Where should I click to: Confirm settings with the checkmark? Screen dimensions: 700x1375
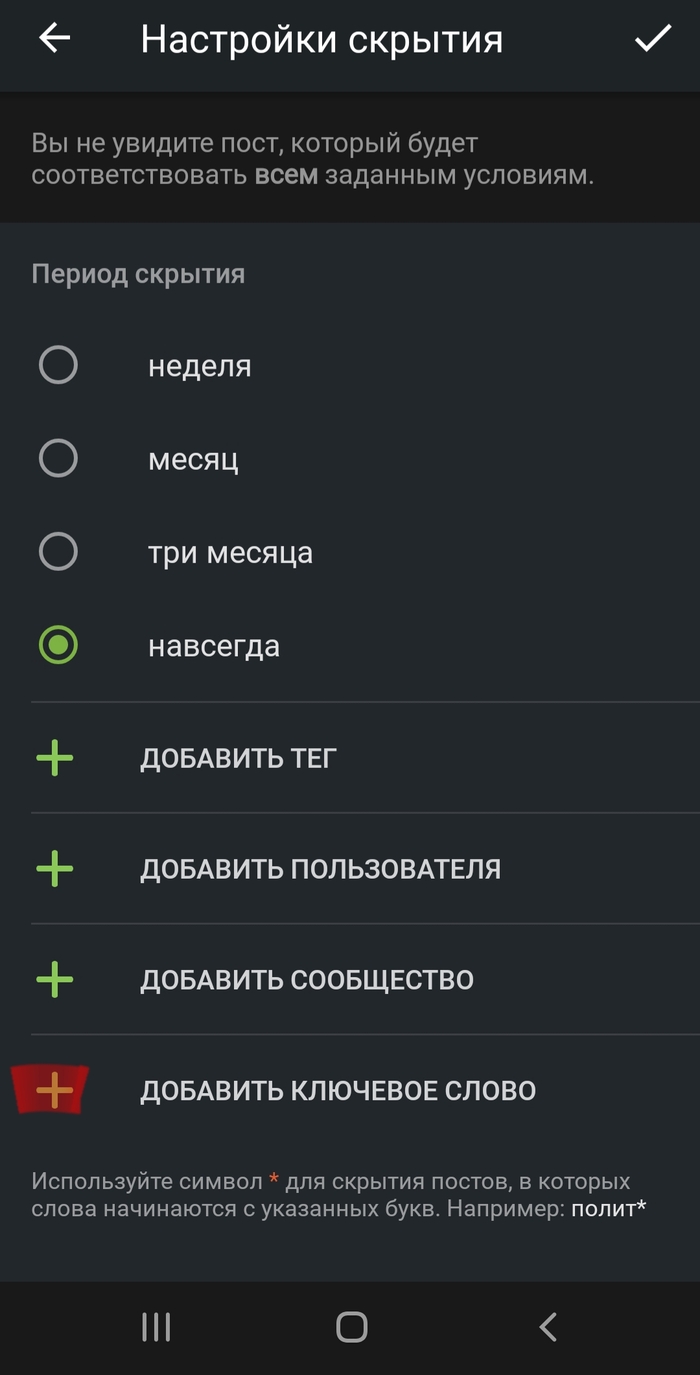[x=653, y=39]
